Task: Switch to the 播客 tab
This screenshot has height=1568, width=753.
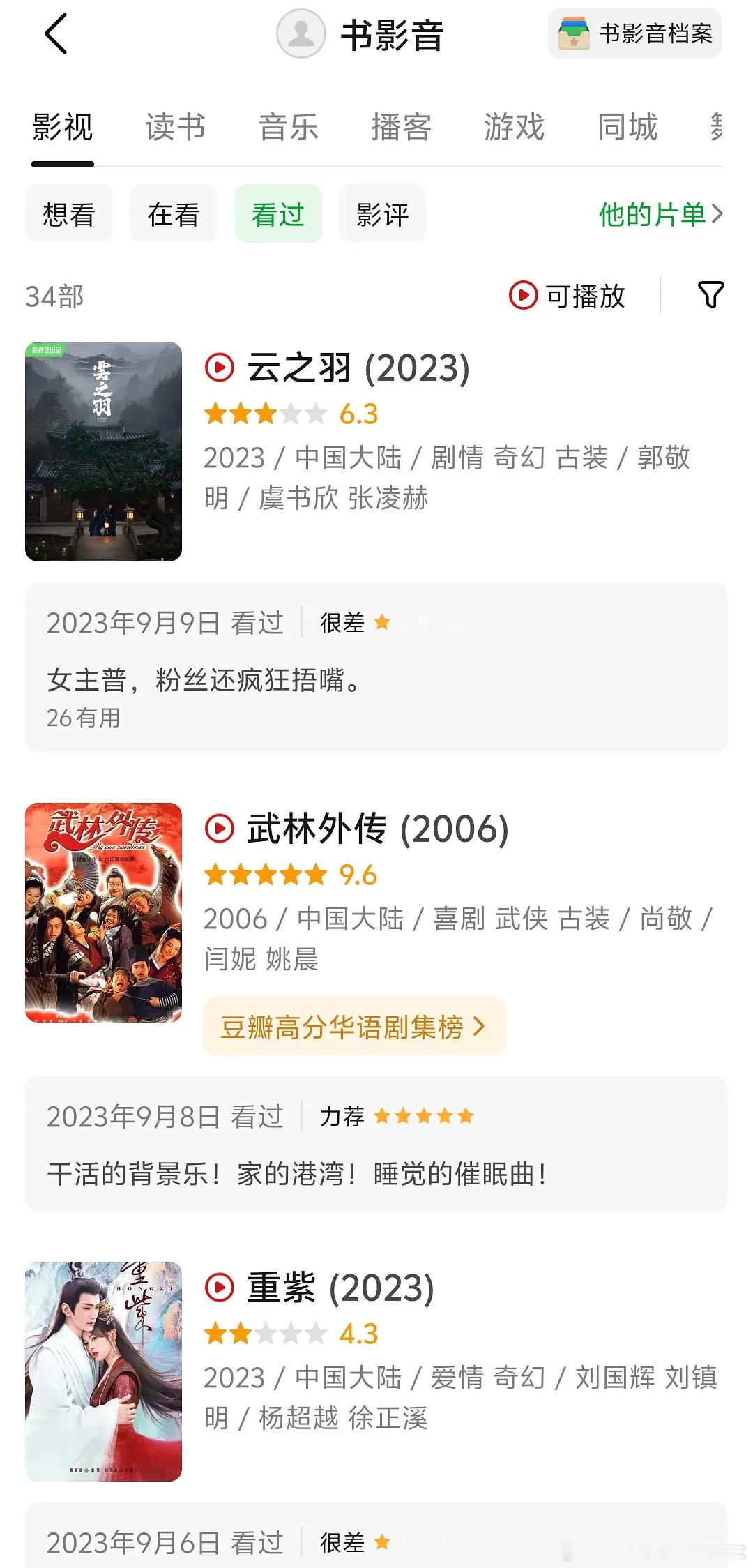Action: point(401,128)
